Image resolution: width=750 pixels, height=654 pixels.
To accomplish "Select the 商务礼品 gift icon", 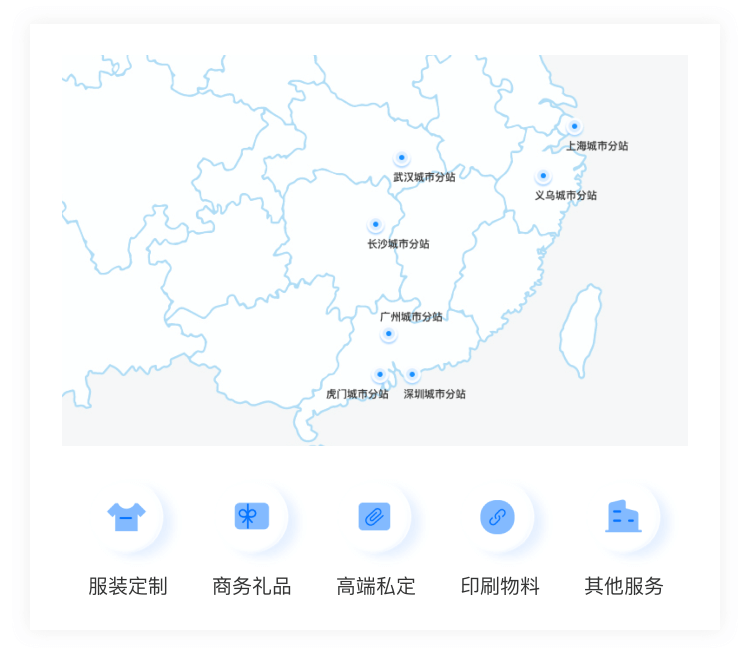I will [x=252, y=517].
